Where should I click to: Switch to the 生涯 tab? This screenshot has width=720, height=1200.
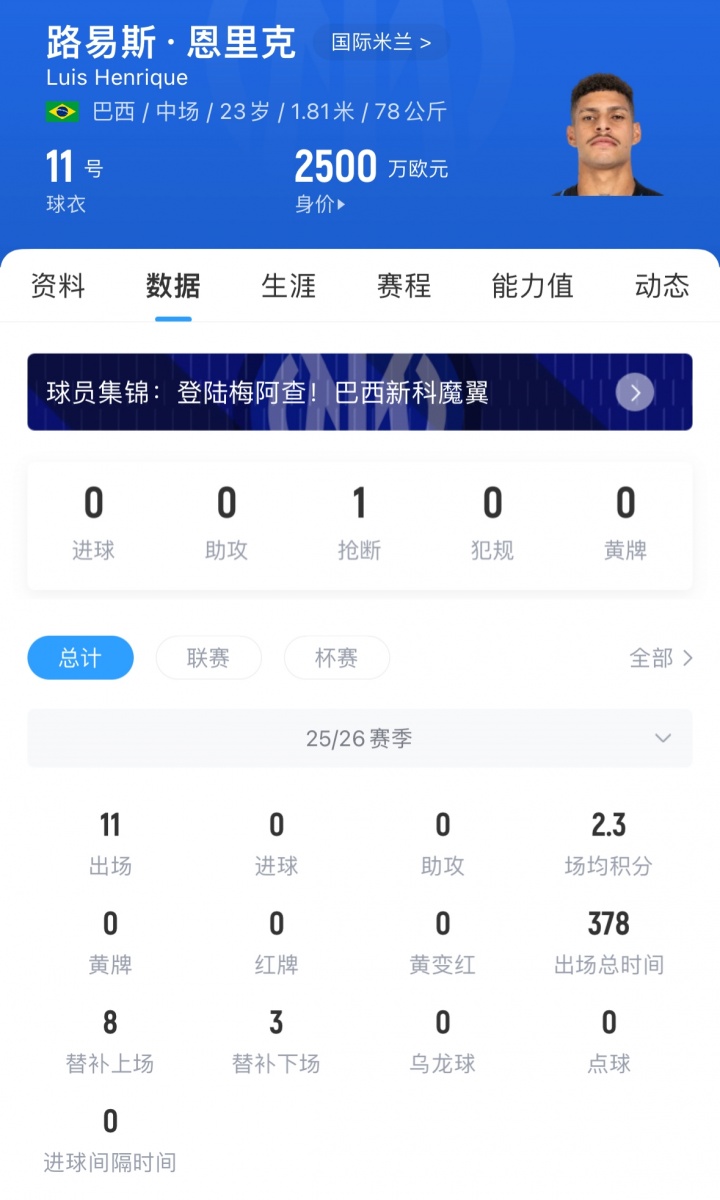pos(288,286)
